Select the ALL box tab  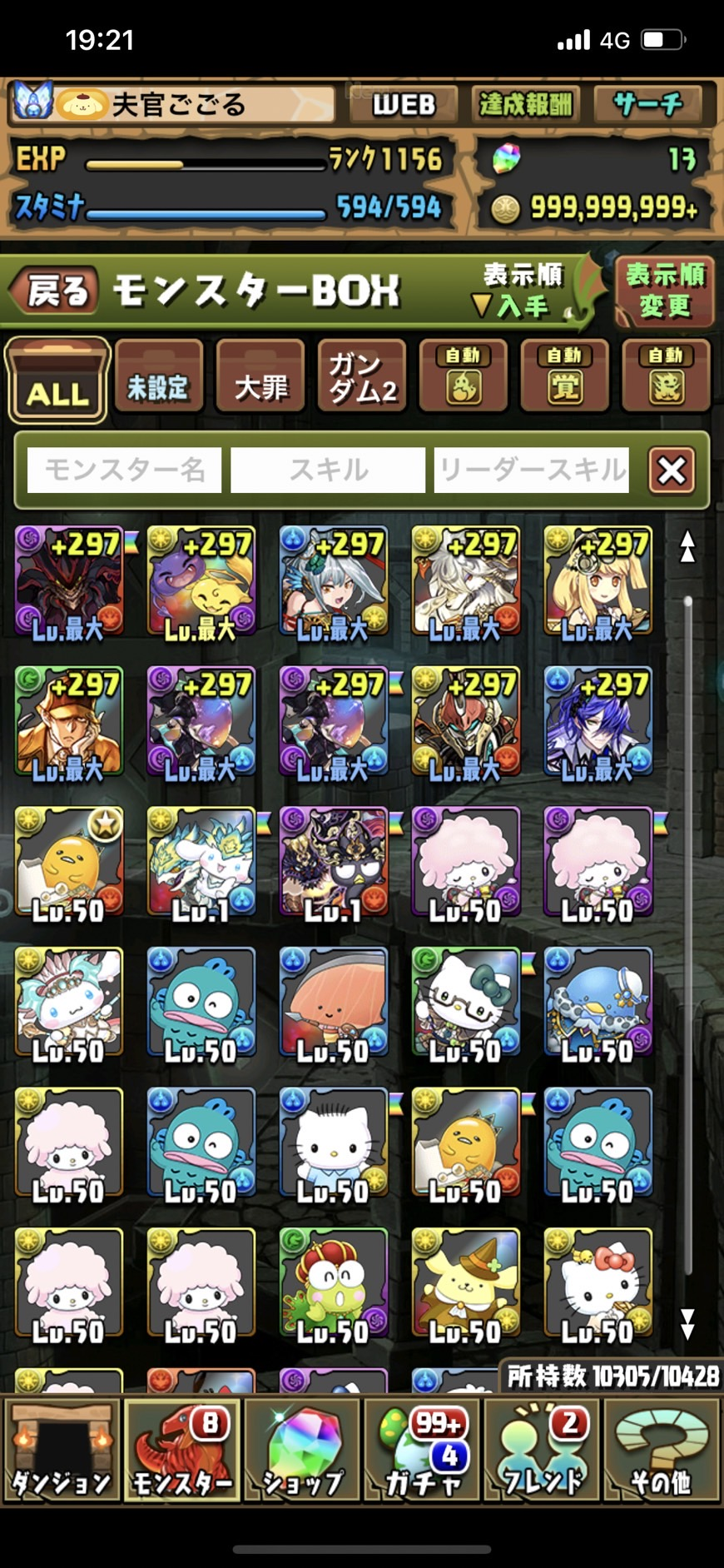click(57, 382)
